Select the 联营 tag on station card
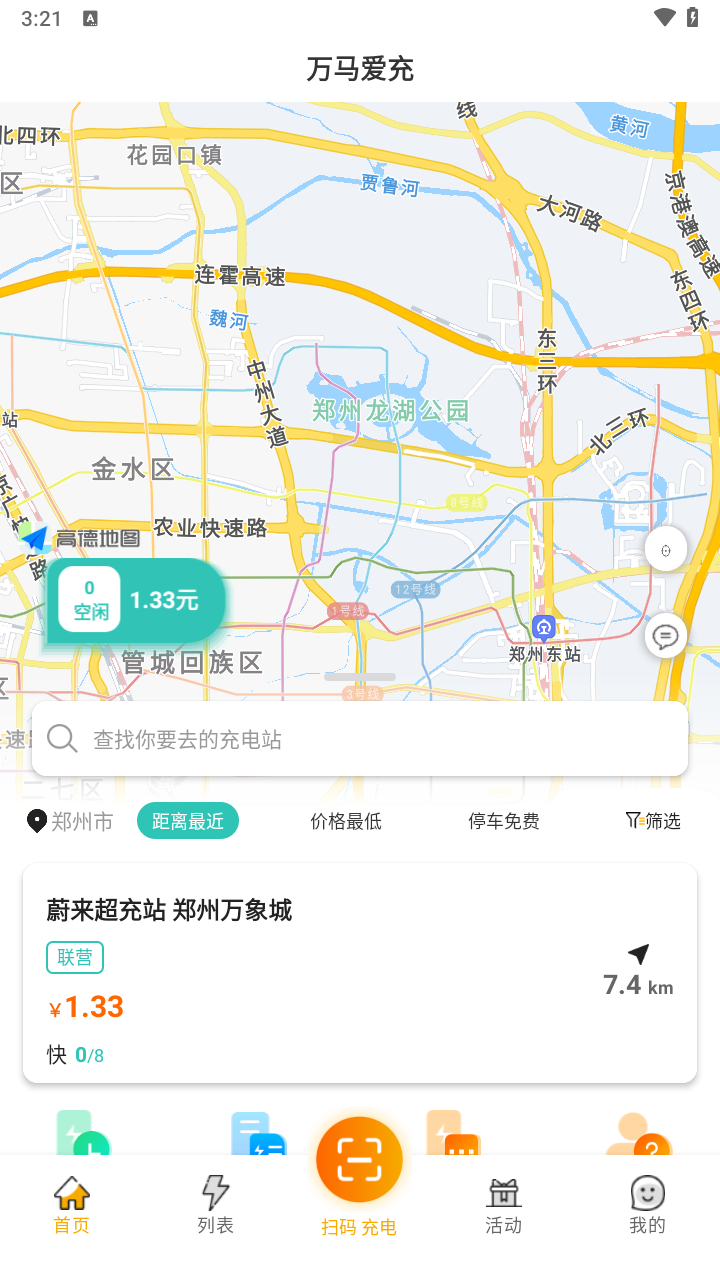The height and width of the screenshot is (1280, 720). pos(74,957)
